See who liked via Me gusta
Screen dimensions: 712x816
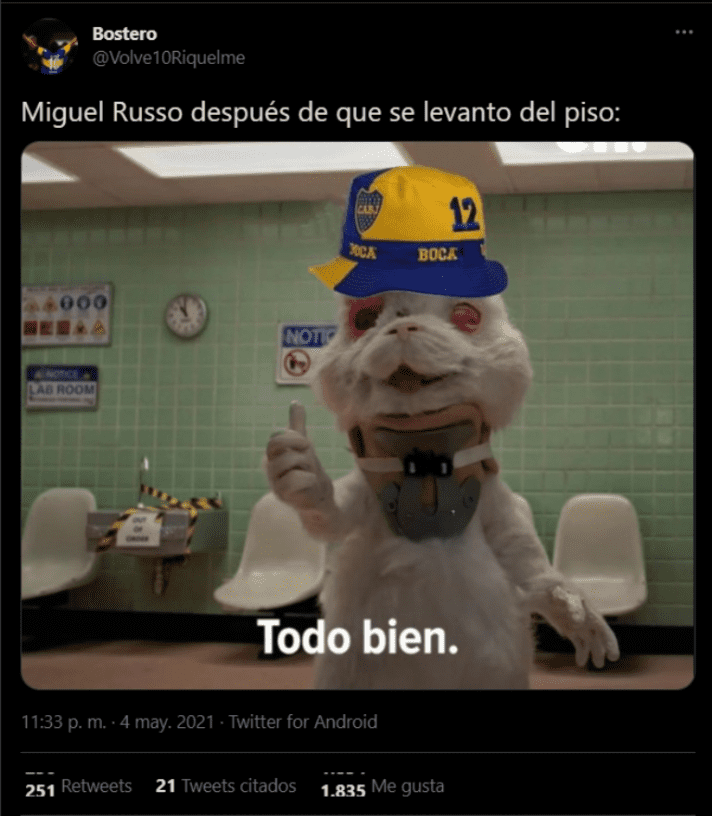click(x=382, y=787)
